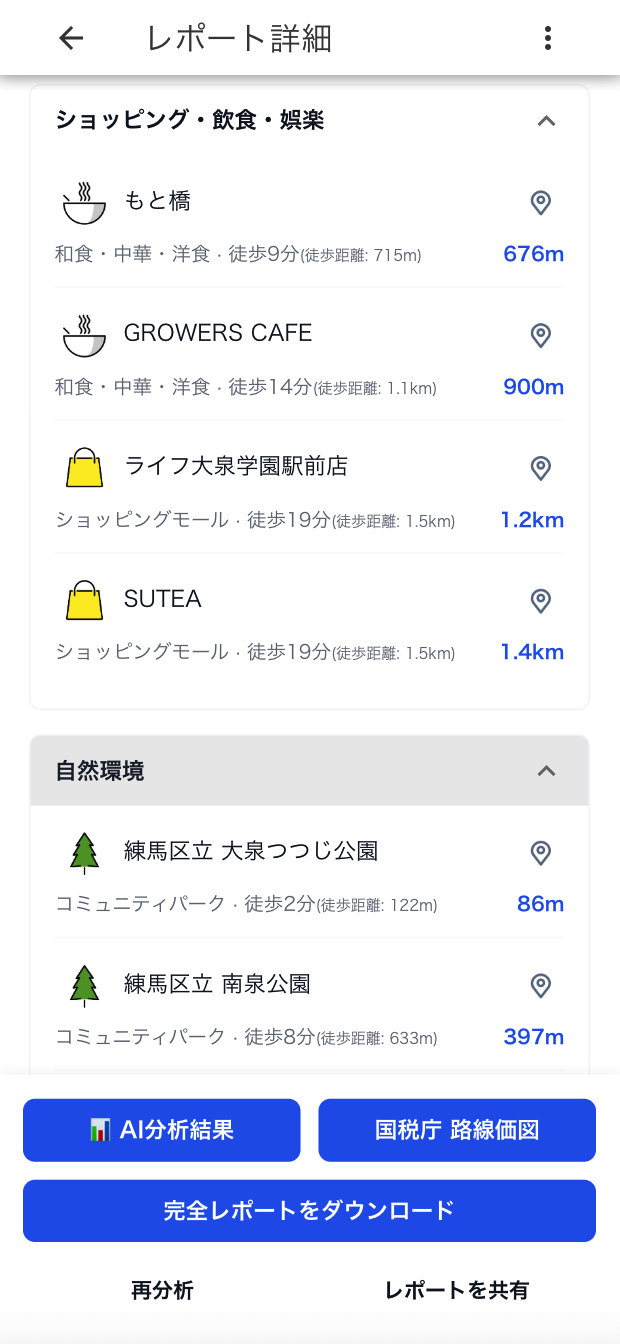This screenshot has height=1344, width=620.
Task: Show SUTEA on the map
Action: pyautogui.click(x=540, y=601)
